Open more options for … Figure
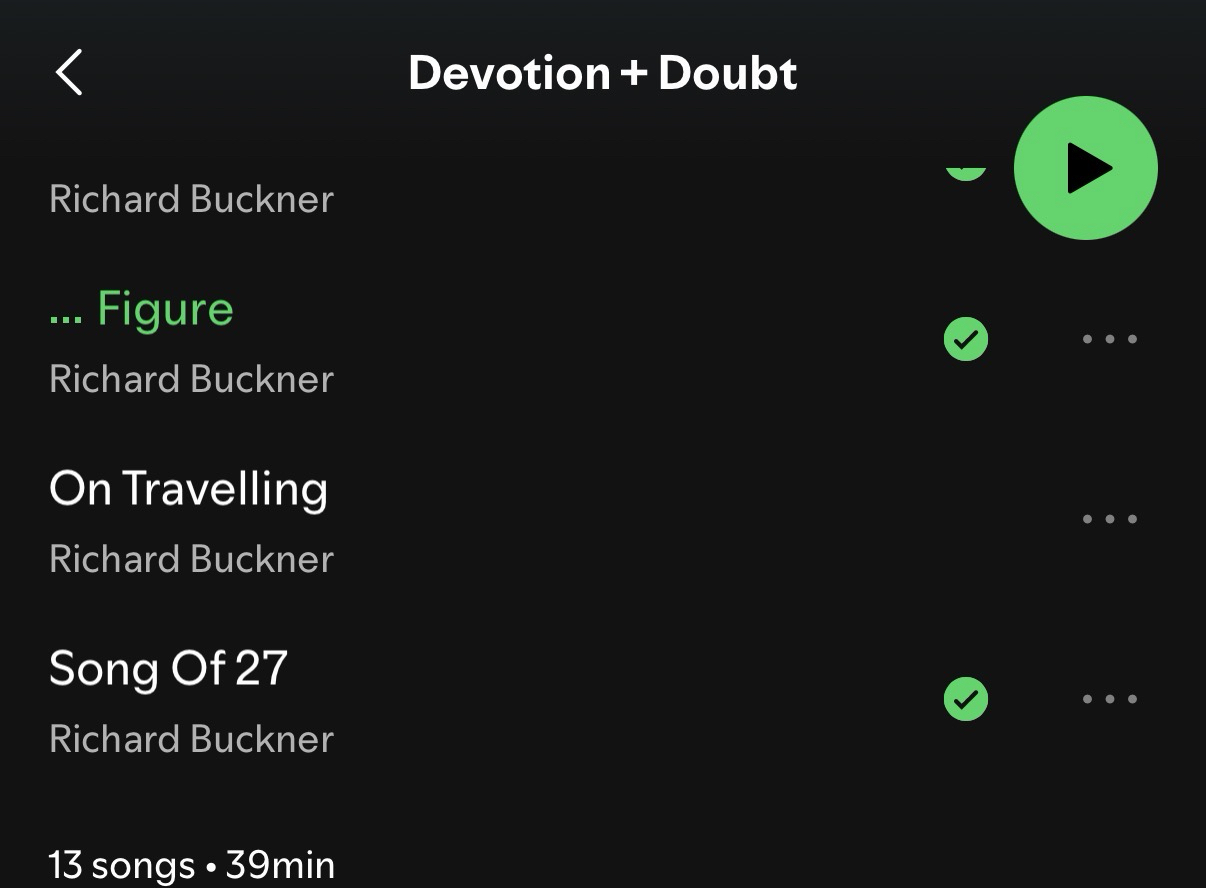Screen dimensions: 1206x888 [x=1109, y=339]
